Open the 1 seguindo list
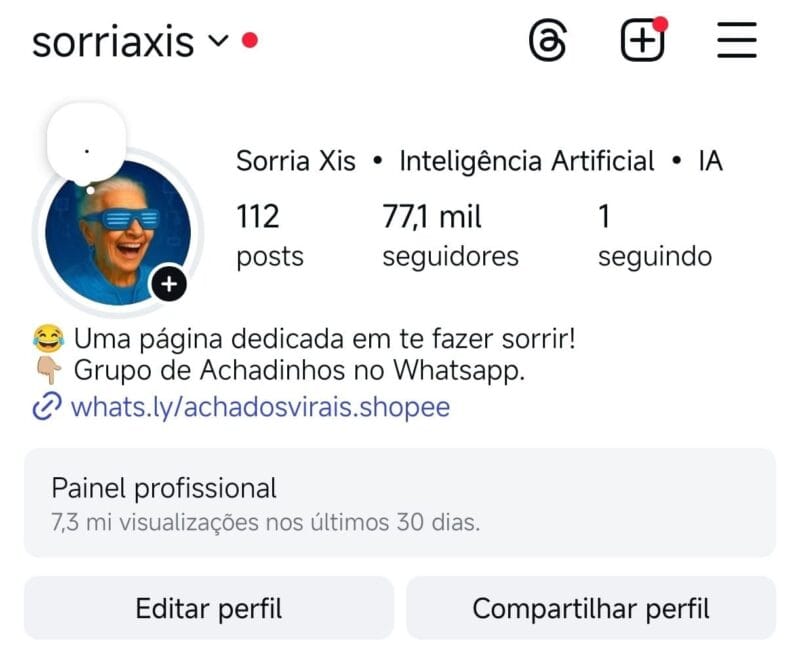This screenshot has width=800, height=647. [x=654, y=236]
